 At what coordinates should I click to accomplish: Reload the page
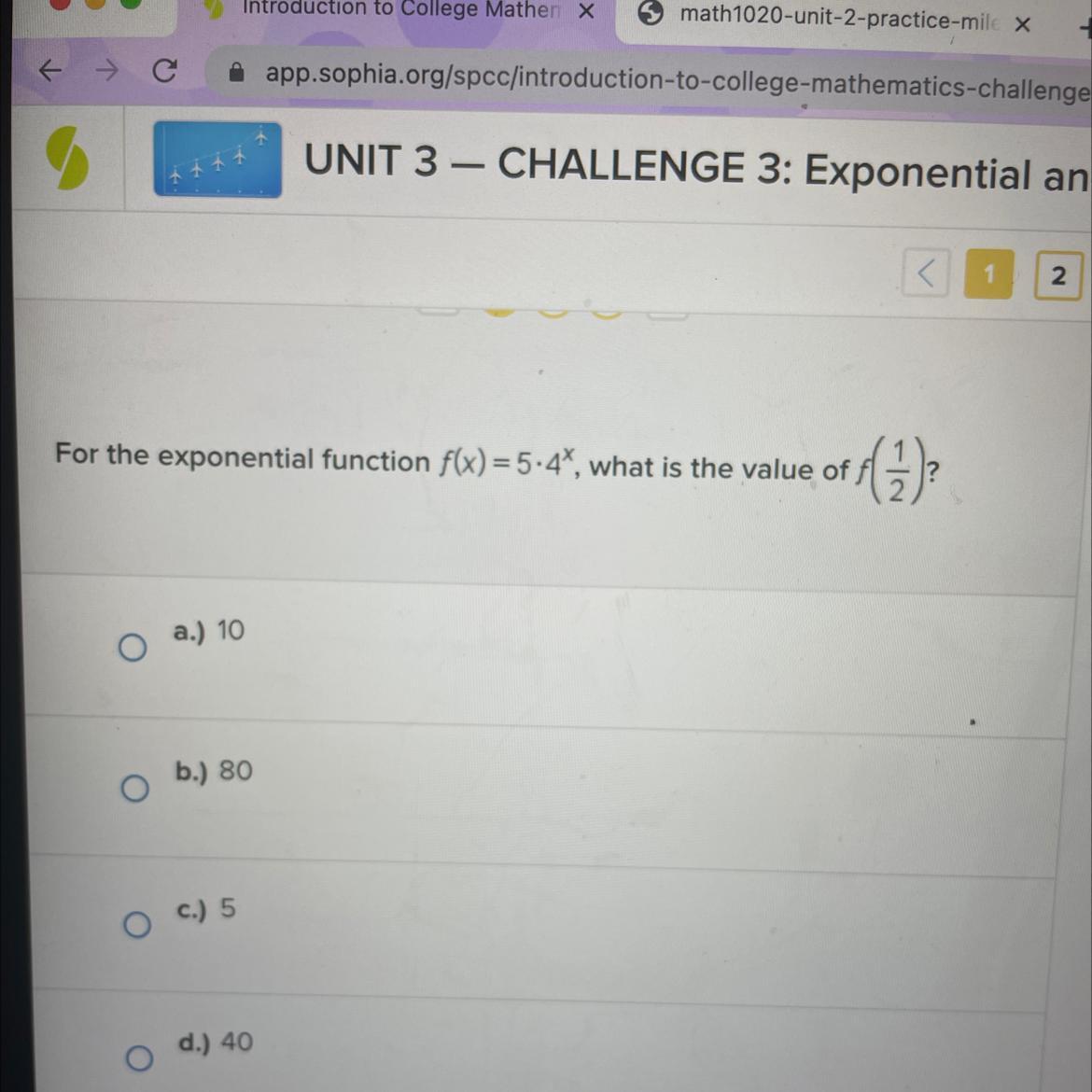(164, 70)
